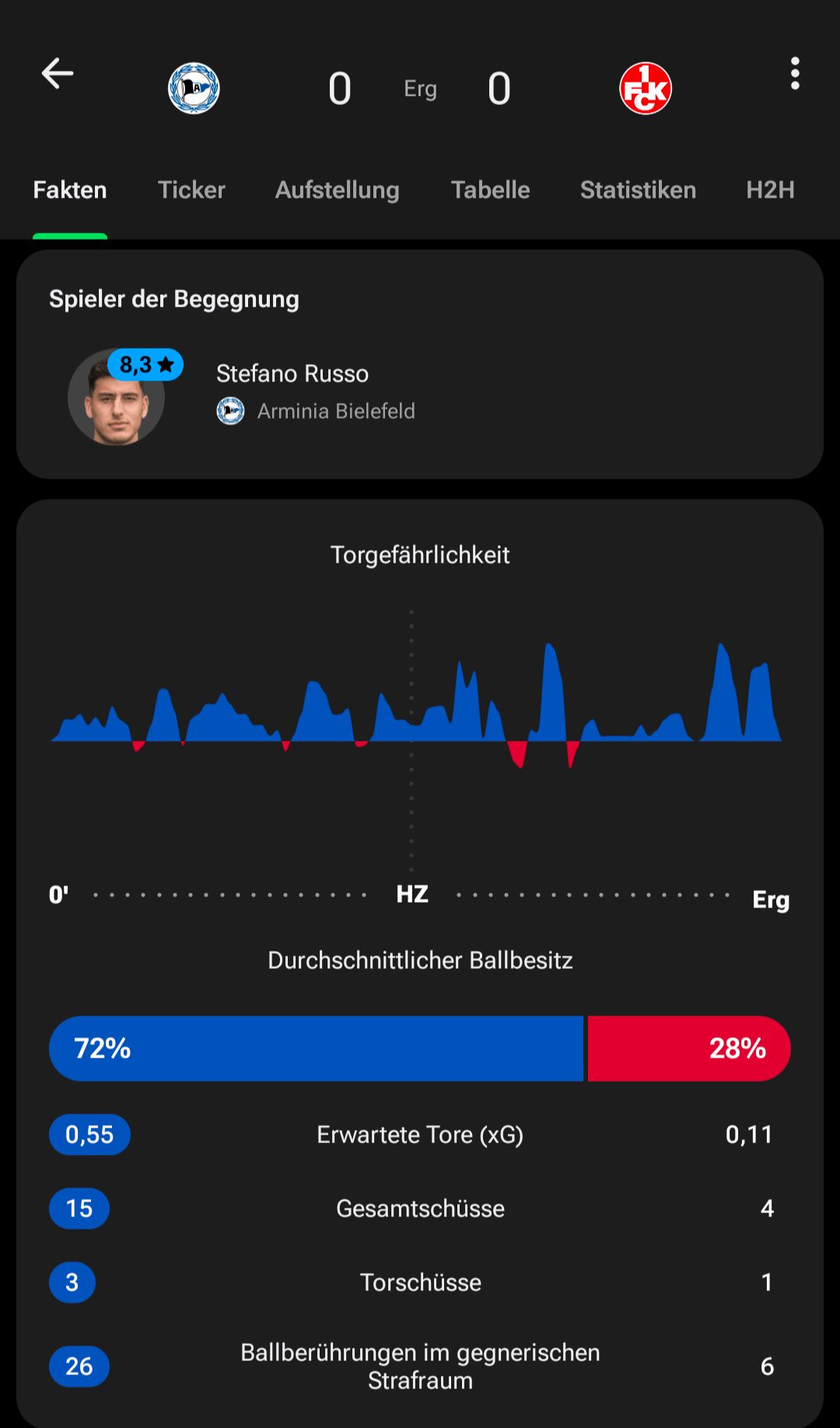View the Statistiken tab

tap(638, 190)
